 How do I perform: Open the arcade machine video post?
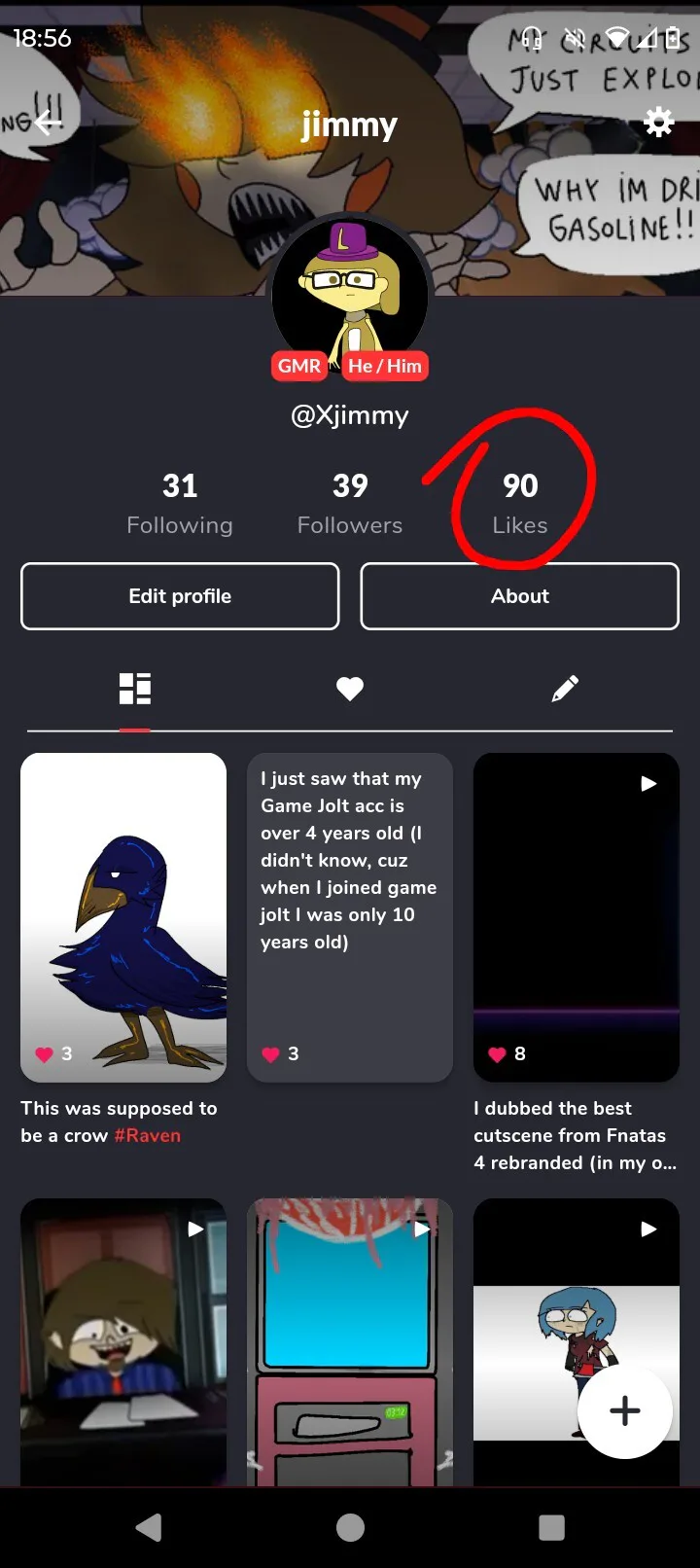350,1340
